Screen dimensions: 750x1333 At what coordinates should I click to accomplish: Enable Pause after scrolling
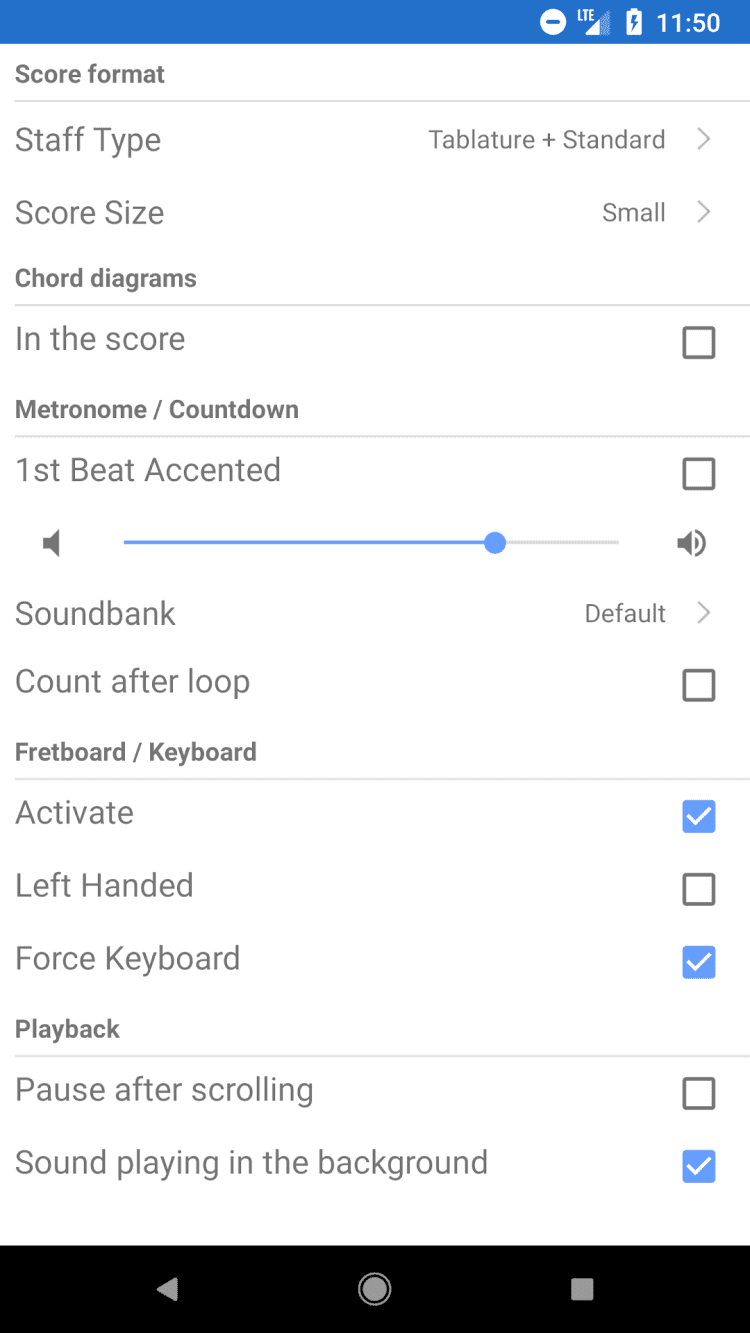pyautogui.click(x=698, y=1093)
